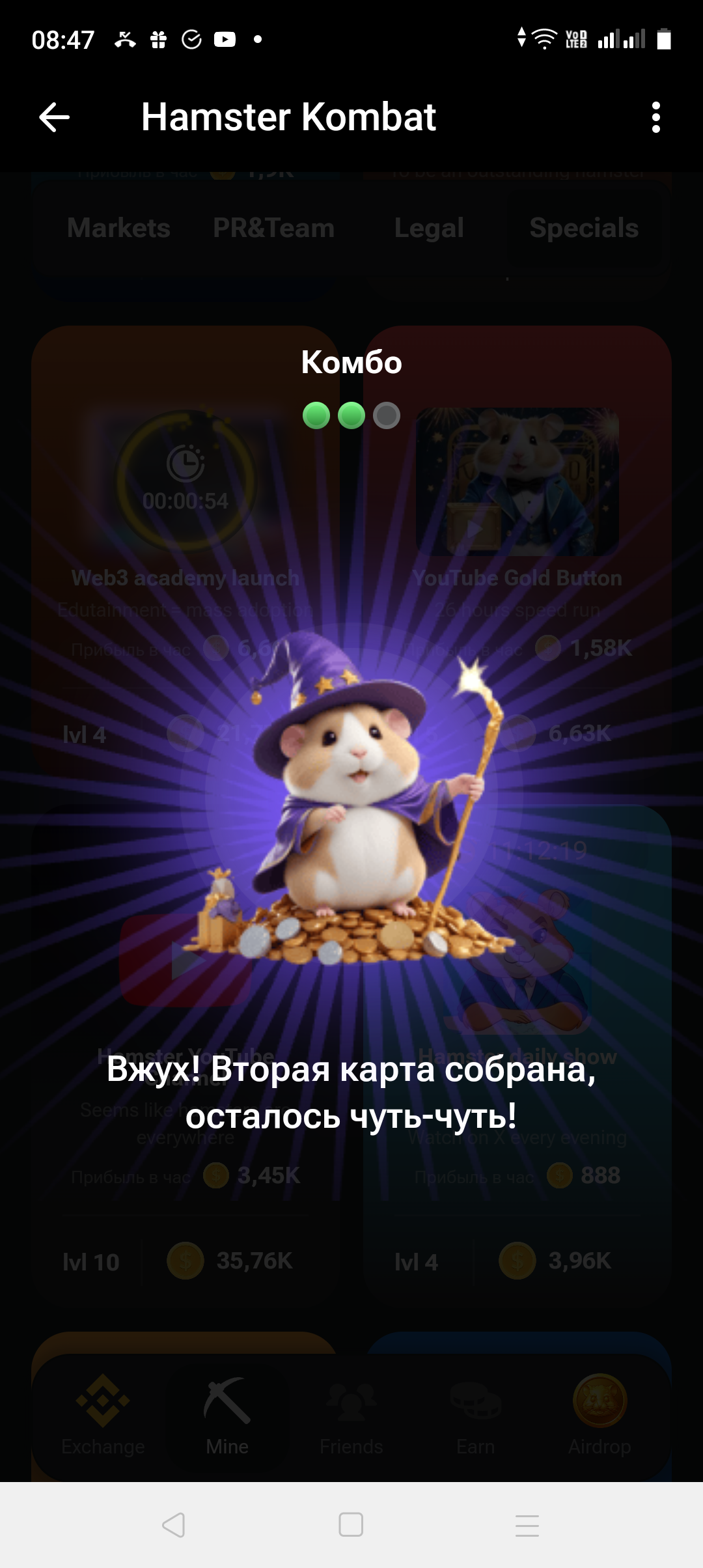The height and width of the screenshot is (1568, 703).
Task: Open the three-dot overflow menu
Action: tap(655, 118)
